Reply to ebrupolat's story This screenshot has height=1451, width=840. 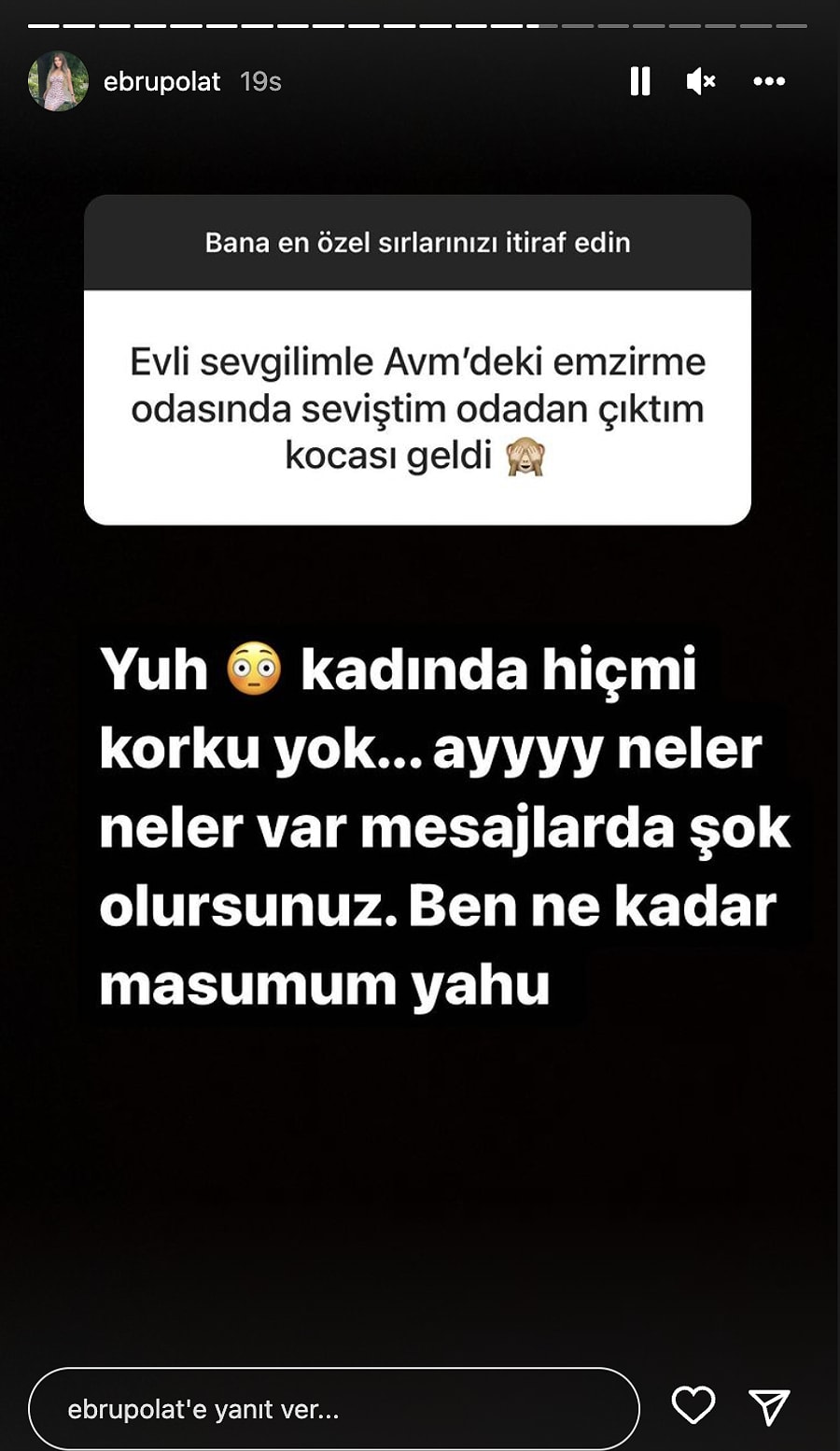(333, 1409)
